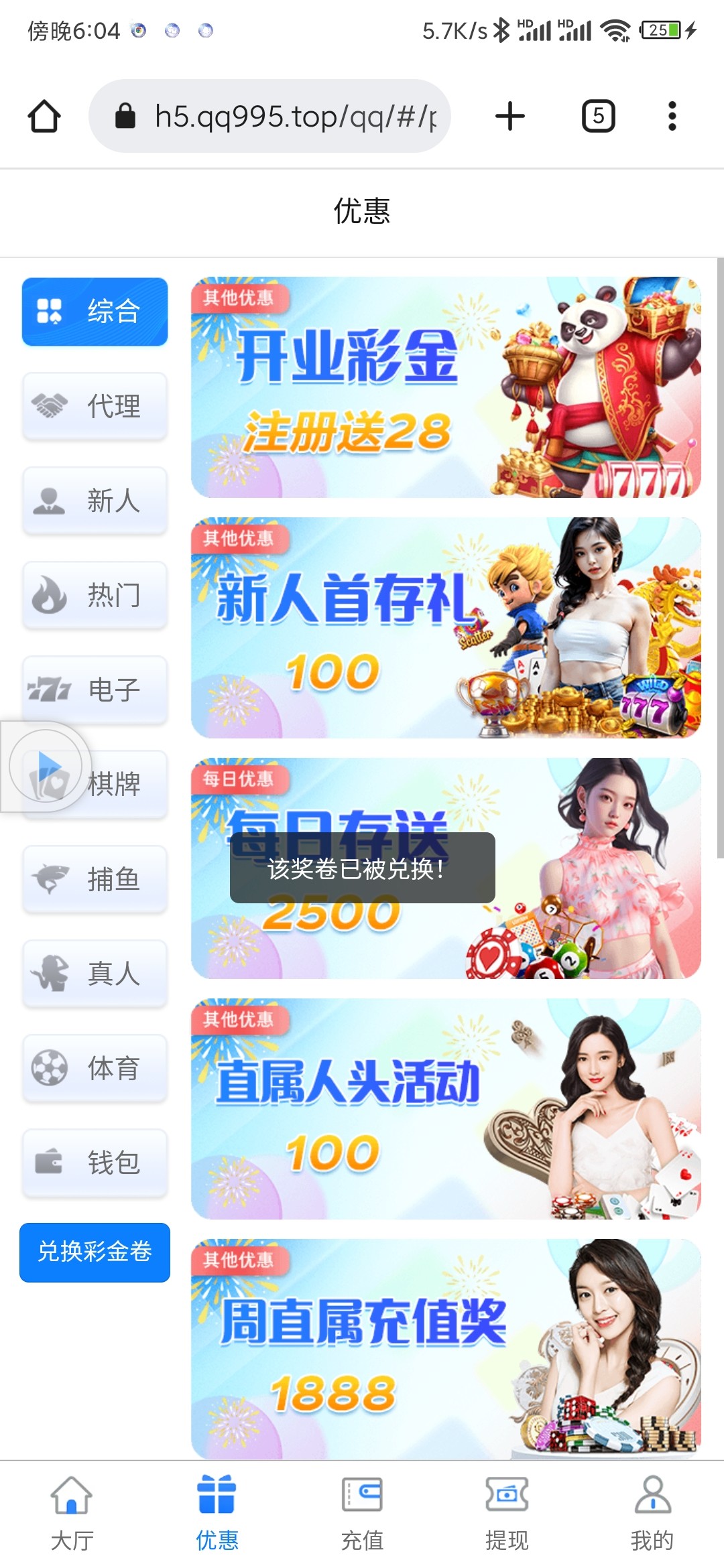The image size is (724, 1568).
Task: Open the tab switcher showing 5 tabs
Action: [x=598, y=116]
